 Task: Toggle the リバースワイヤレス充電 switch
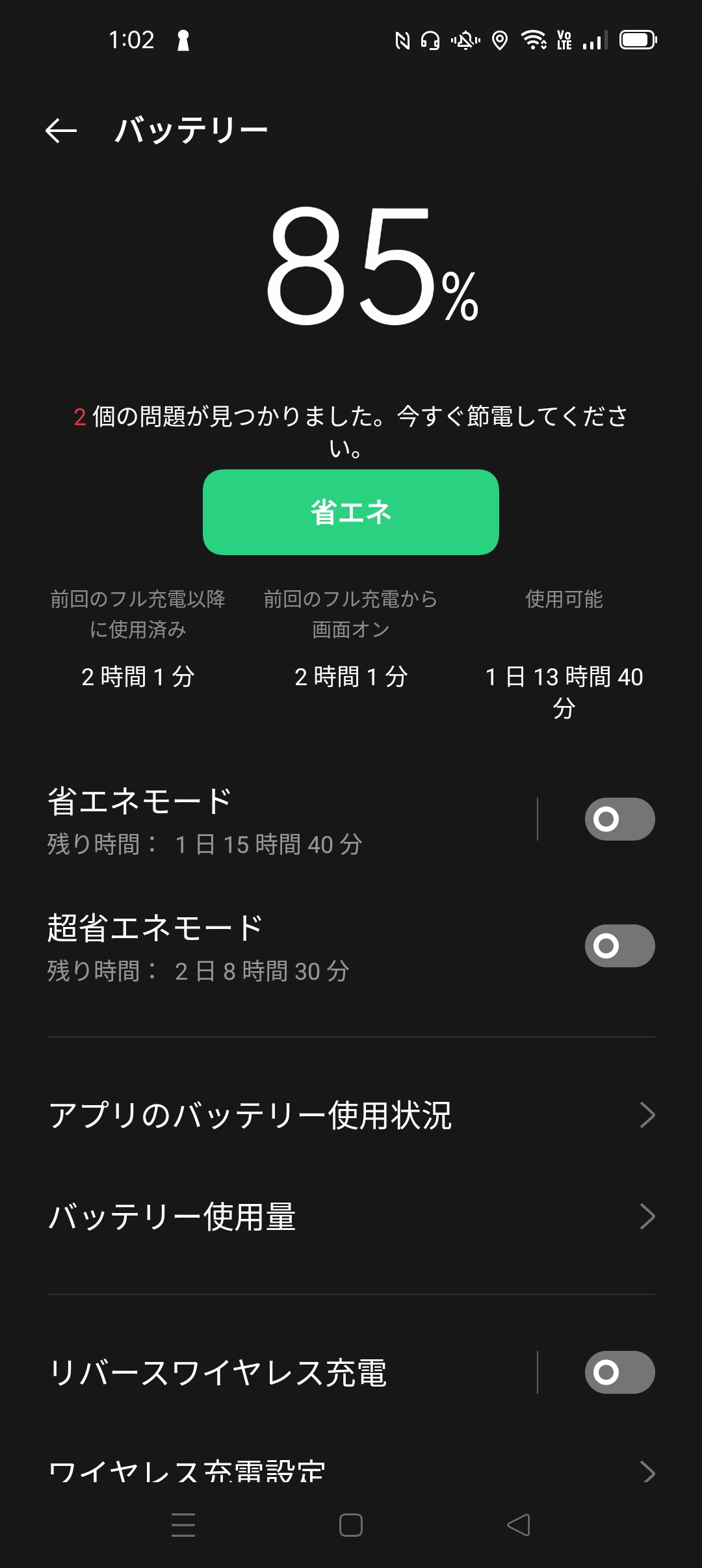coord(619,1372)
